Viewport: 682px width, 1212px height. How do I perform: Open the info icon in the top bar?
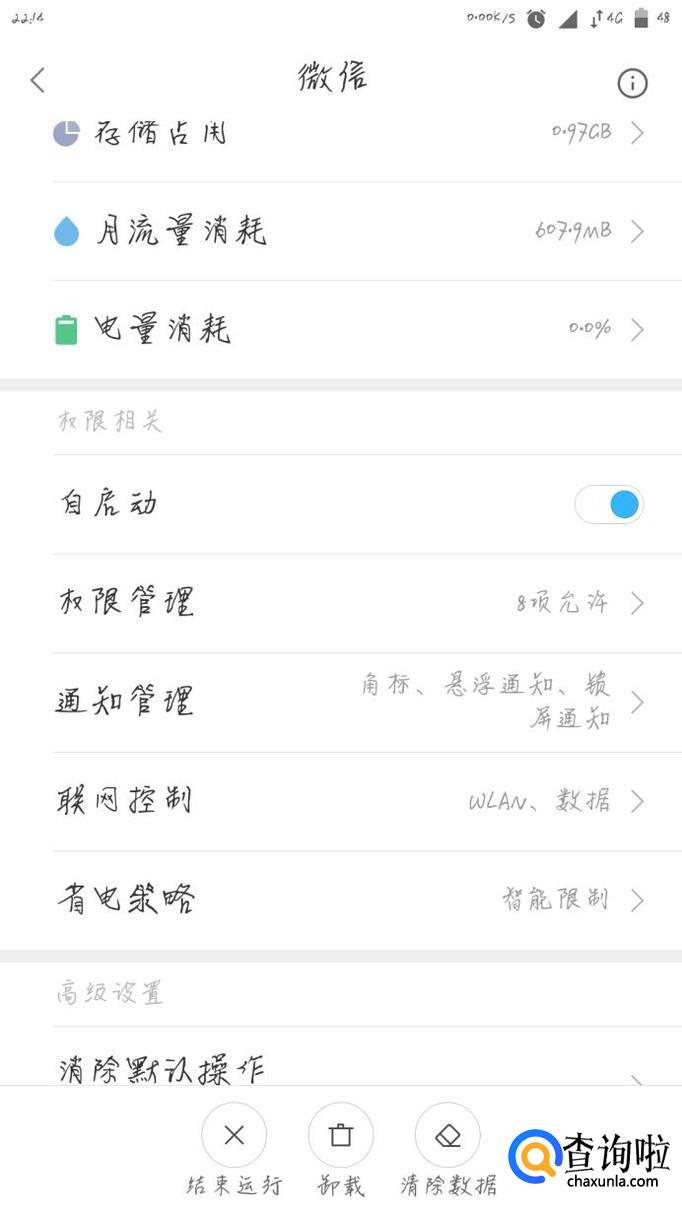coord(632,84)
